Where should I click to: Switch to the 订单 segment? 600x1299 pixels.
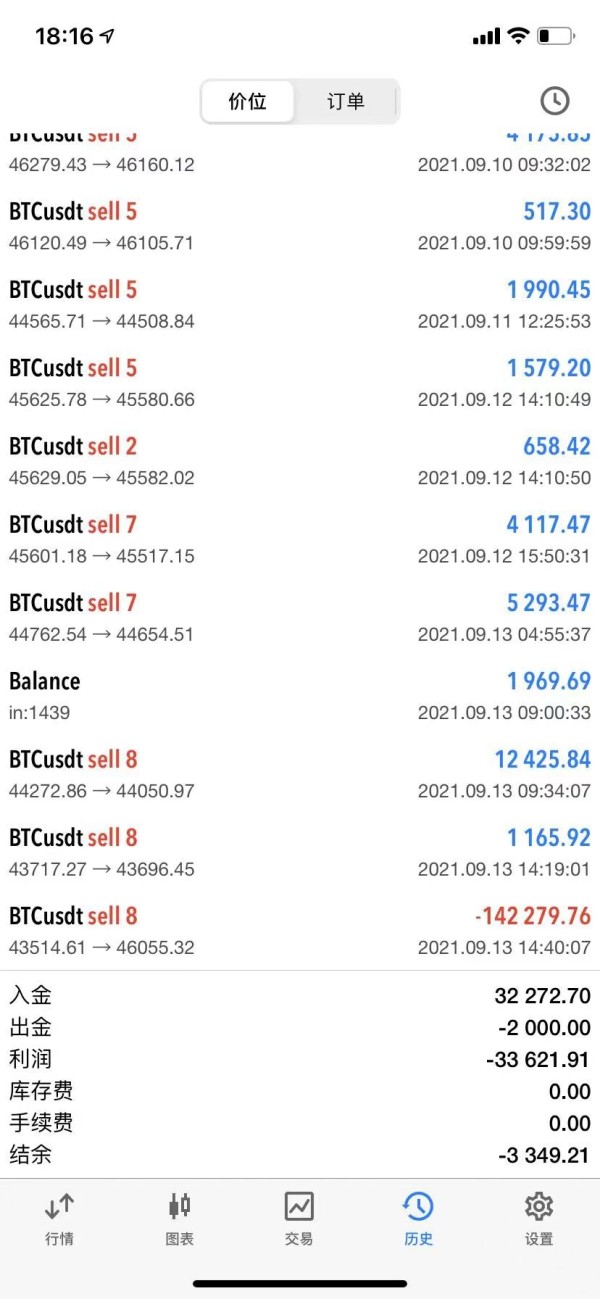click(x=346, y=101)
